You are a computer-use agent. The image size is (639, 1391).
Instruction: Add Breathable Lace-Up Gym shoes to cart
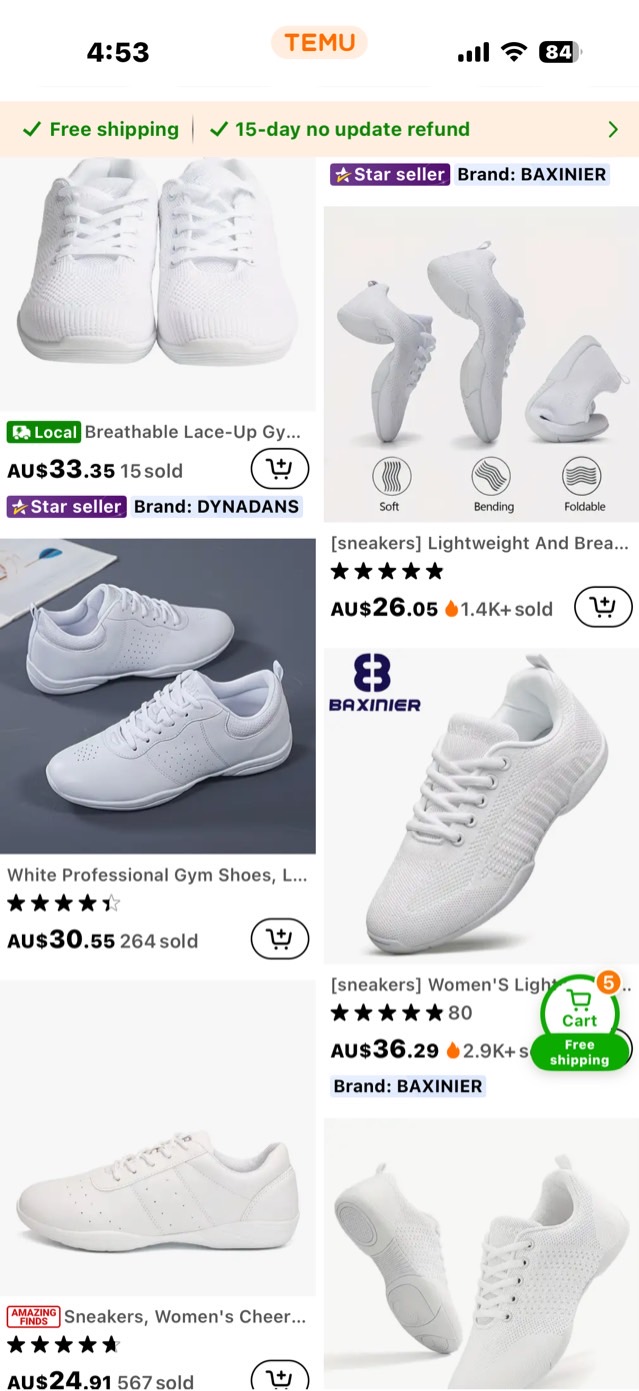[279, 468]
